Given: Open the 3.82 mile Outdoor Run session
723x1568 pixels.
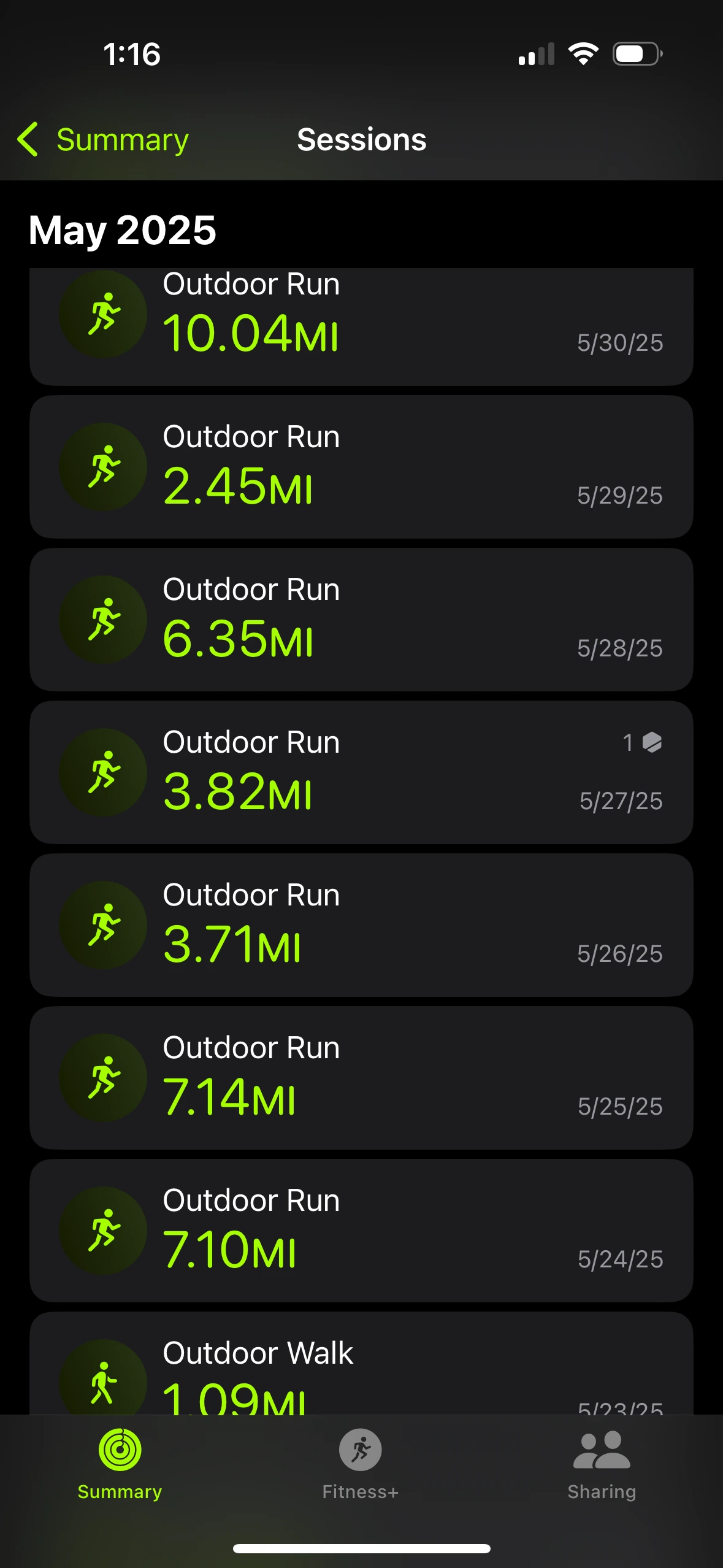Looking at the screenshot, I should click(361, 772).
